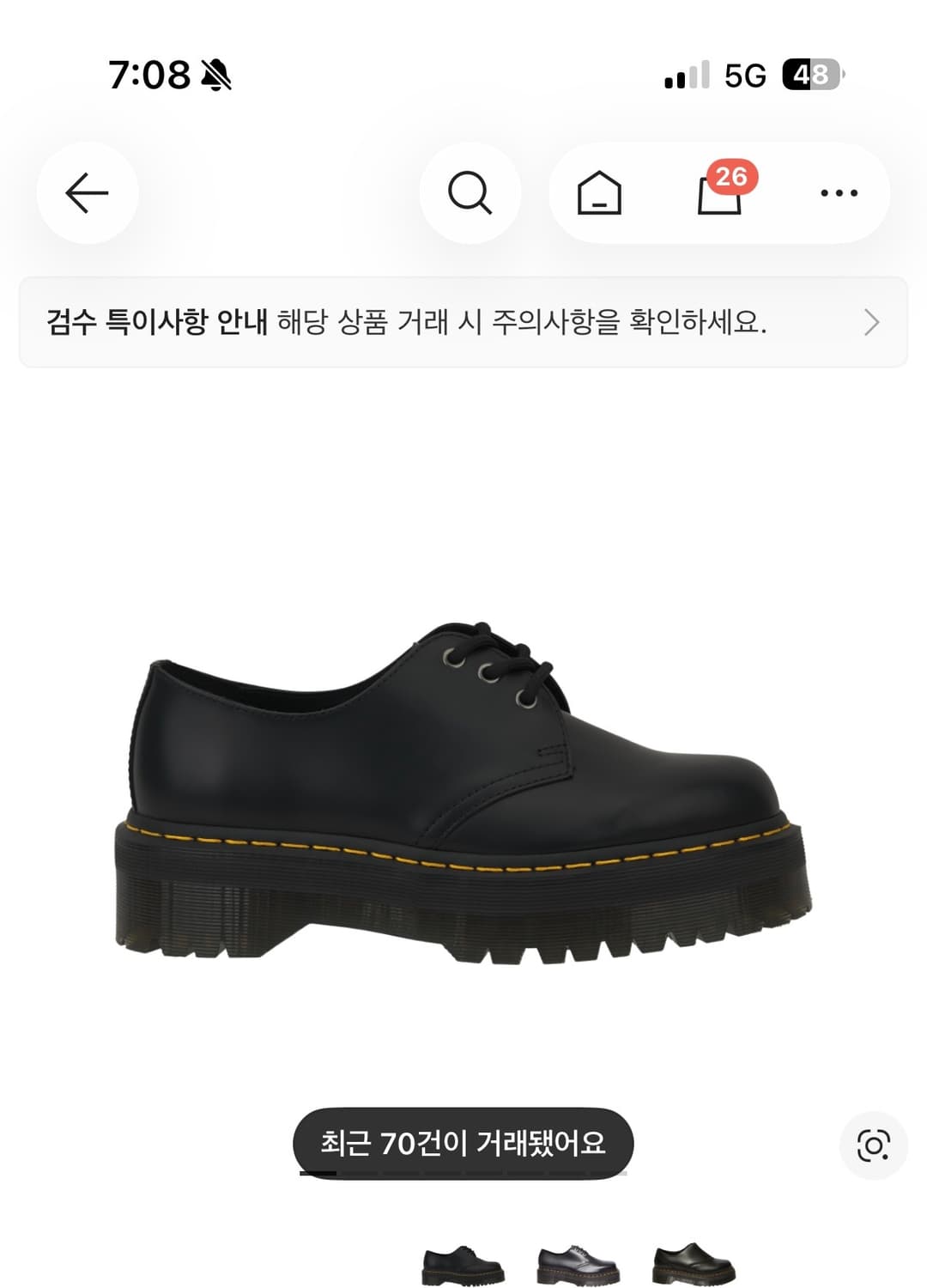The image size is (927, 1288).
Task: Open details of 최근 70건이 거래됐어요 tooltip
Action: (463, 1141)
